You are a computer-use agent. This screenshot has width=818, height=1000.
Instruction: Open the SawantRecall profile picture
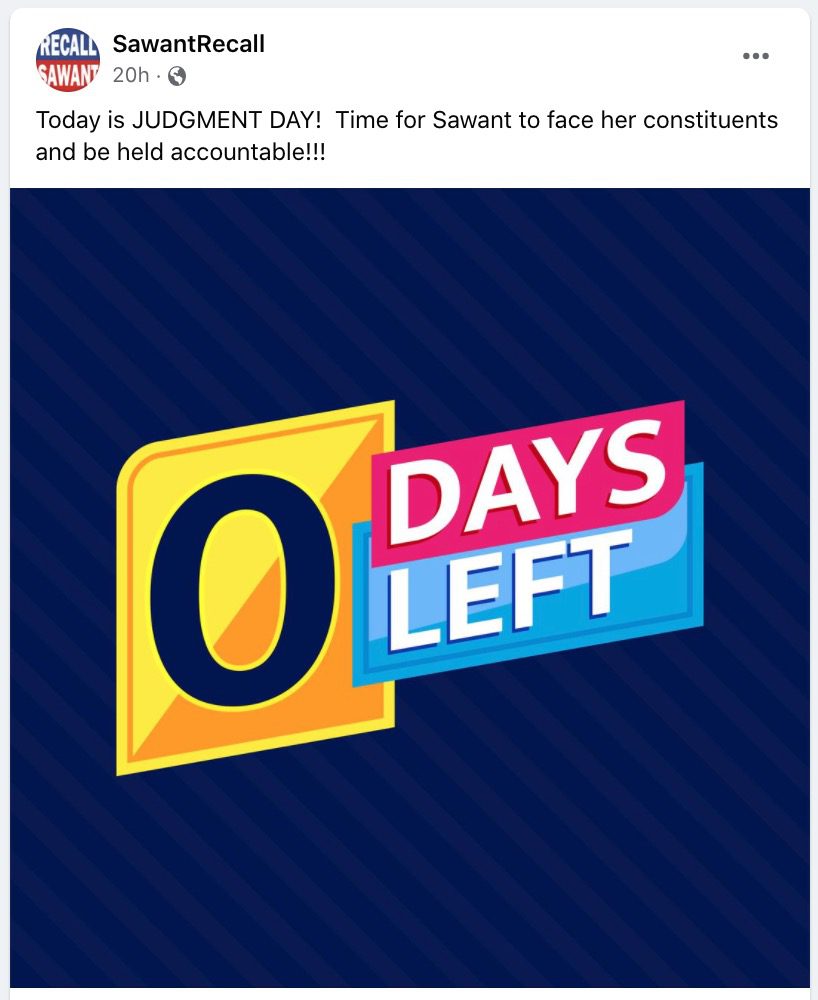(x=67, y=59)
